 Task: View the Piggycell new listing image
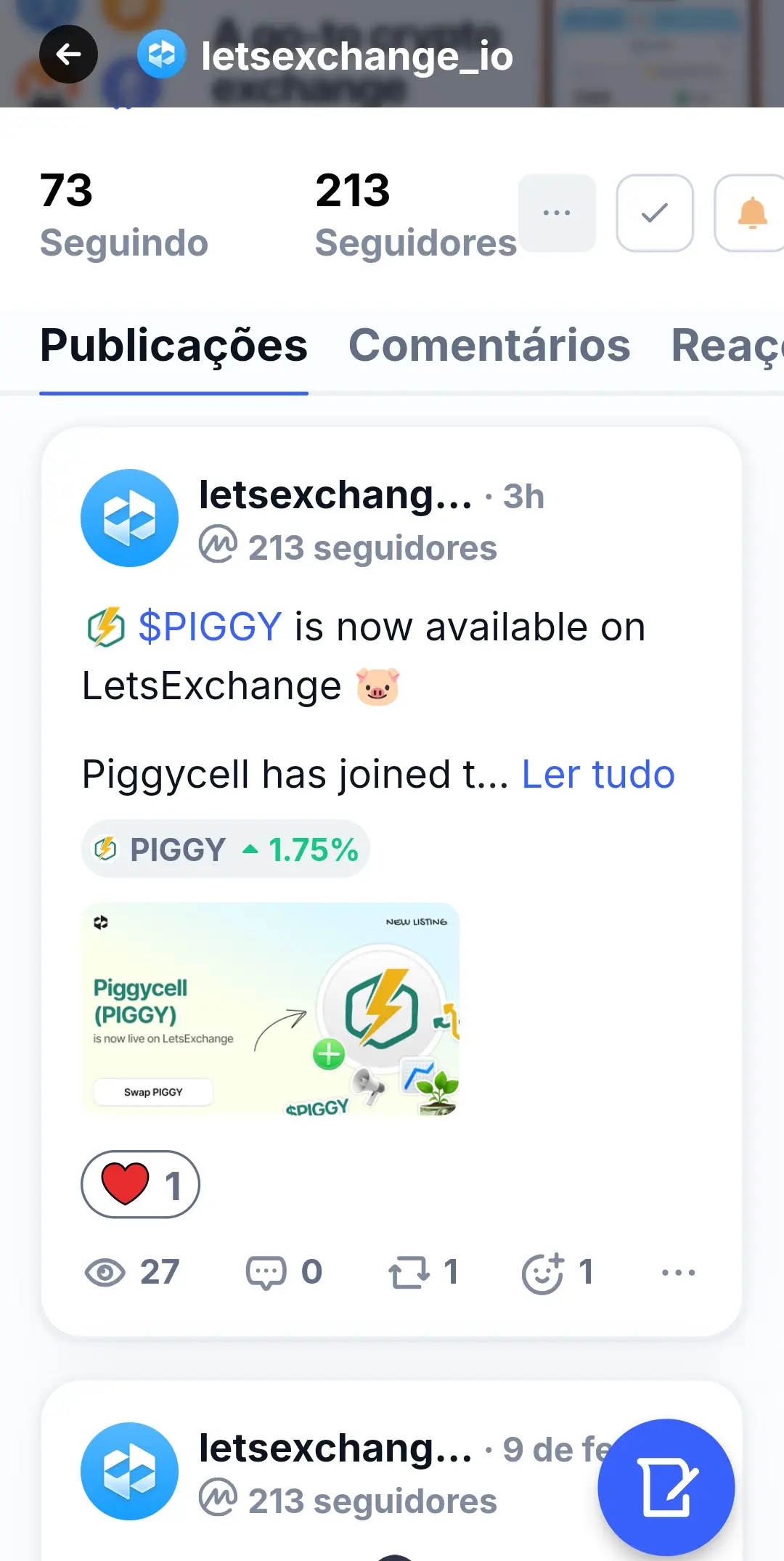click(x=271, y=1009)
